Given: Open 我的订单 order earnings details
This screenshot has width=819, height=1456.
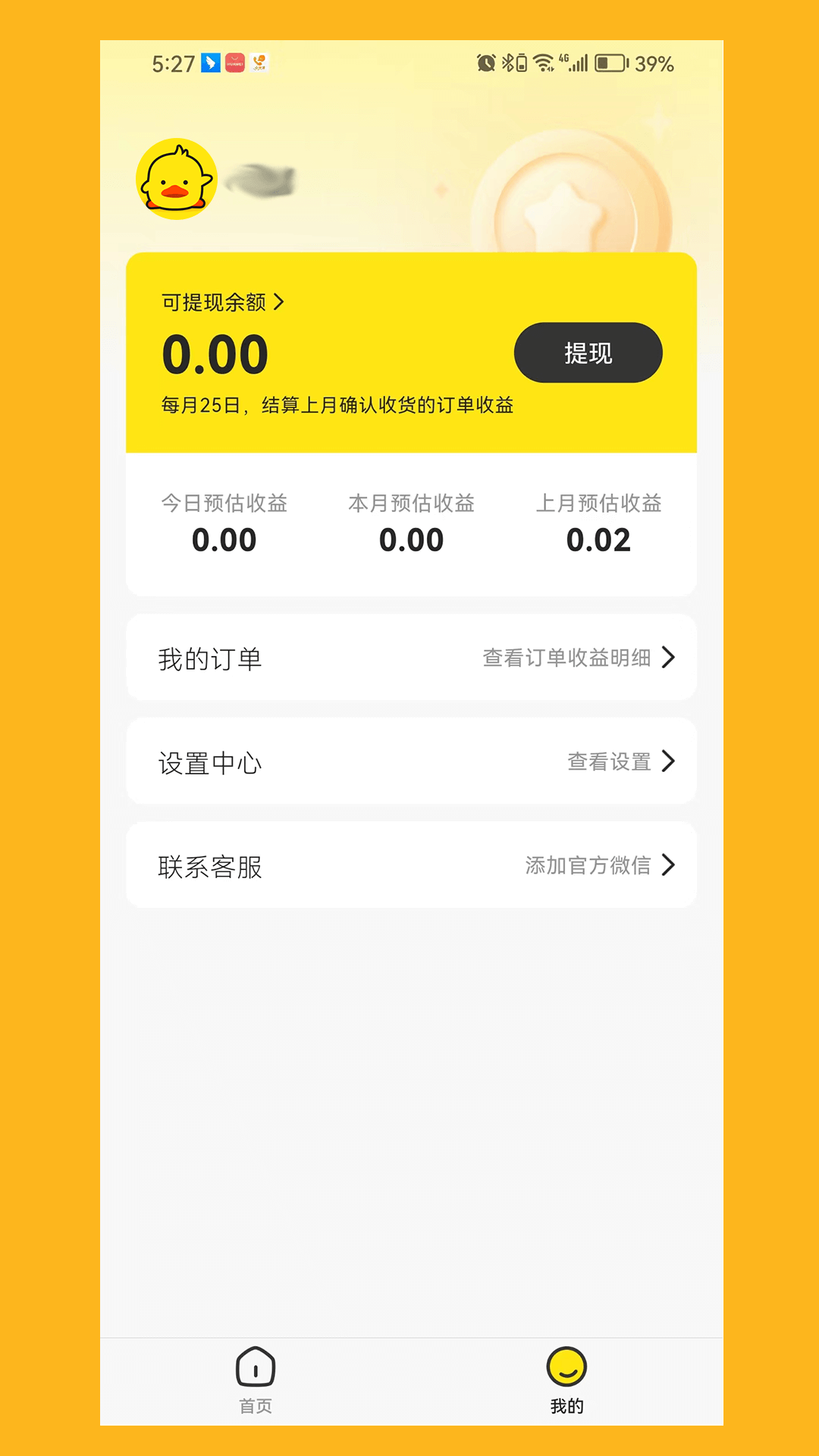Looking at the screenshot, I should 411,657.
